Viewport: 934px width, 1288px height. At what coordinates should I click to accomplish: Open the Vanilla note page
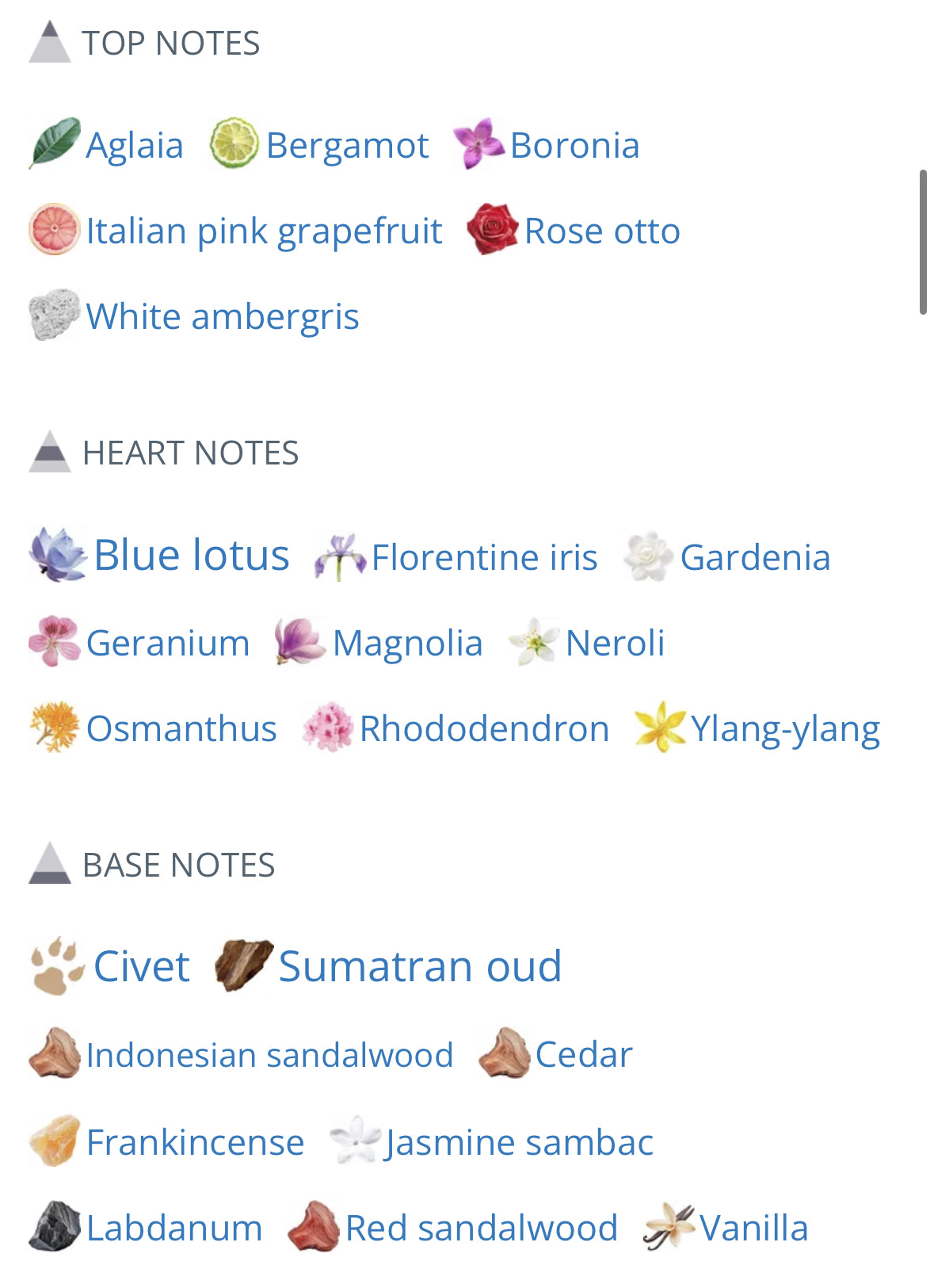[x=753, y=1228]
